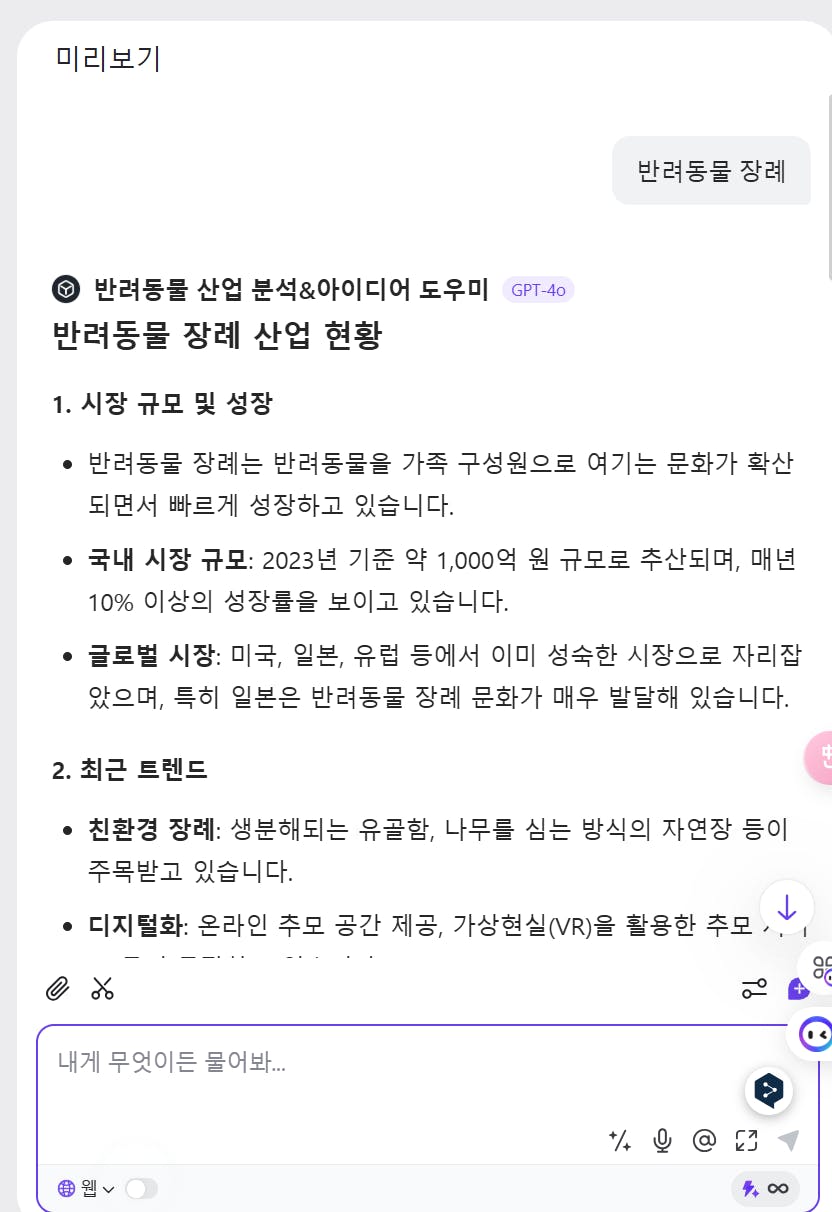Send the message with the arrow icon

coord(788,1141)
